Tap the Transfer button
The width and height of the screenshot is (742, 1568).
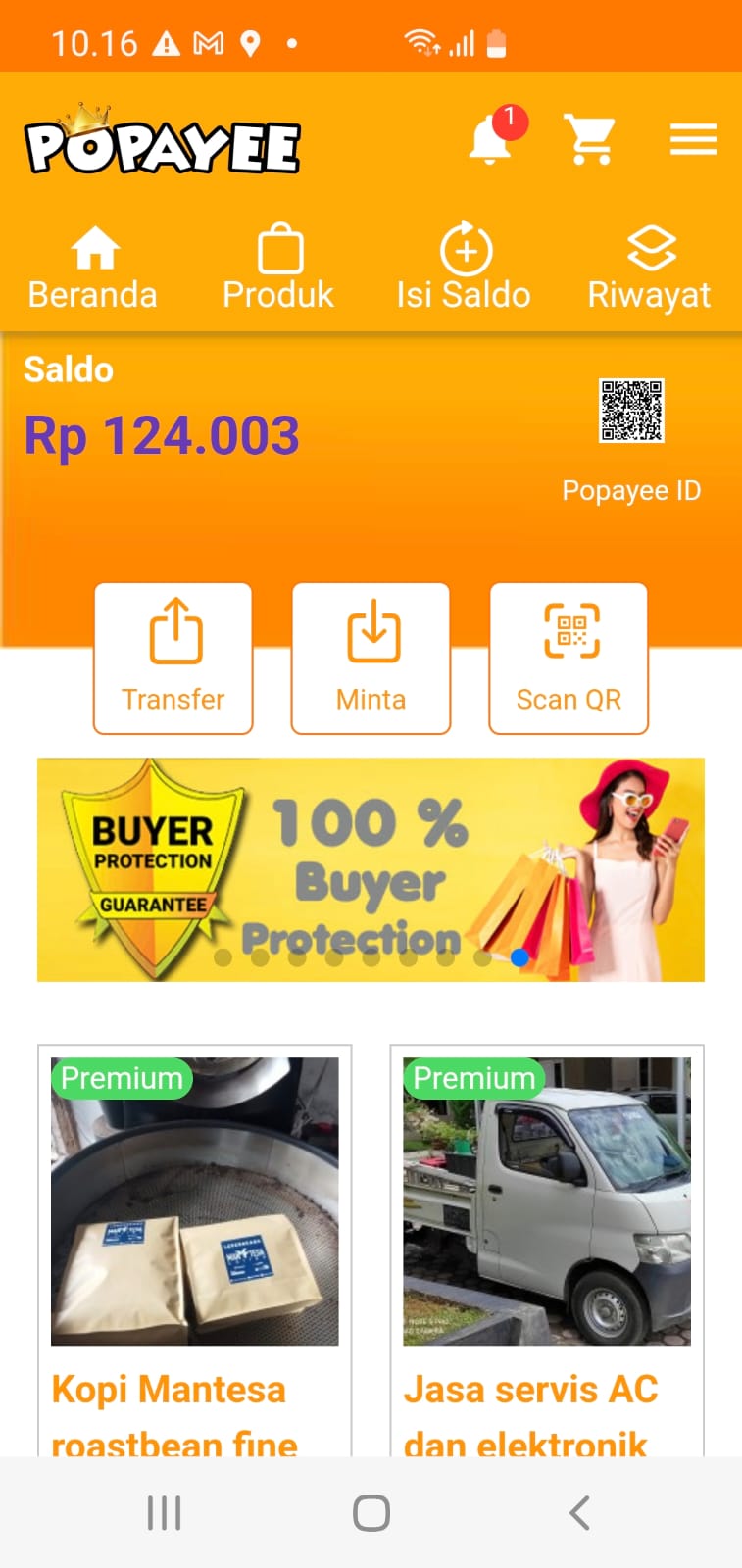(x=173, y=658)
